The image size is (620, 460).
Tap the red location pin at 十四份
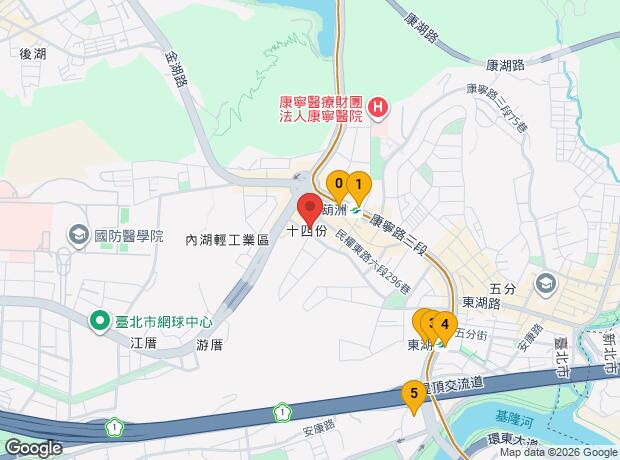click(309, 211)
